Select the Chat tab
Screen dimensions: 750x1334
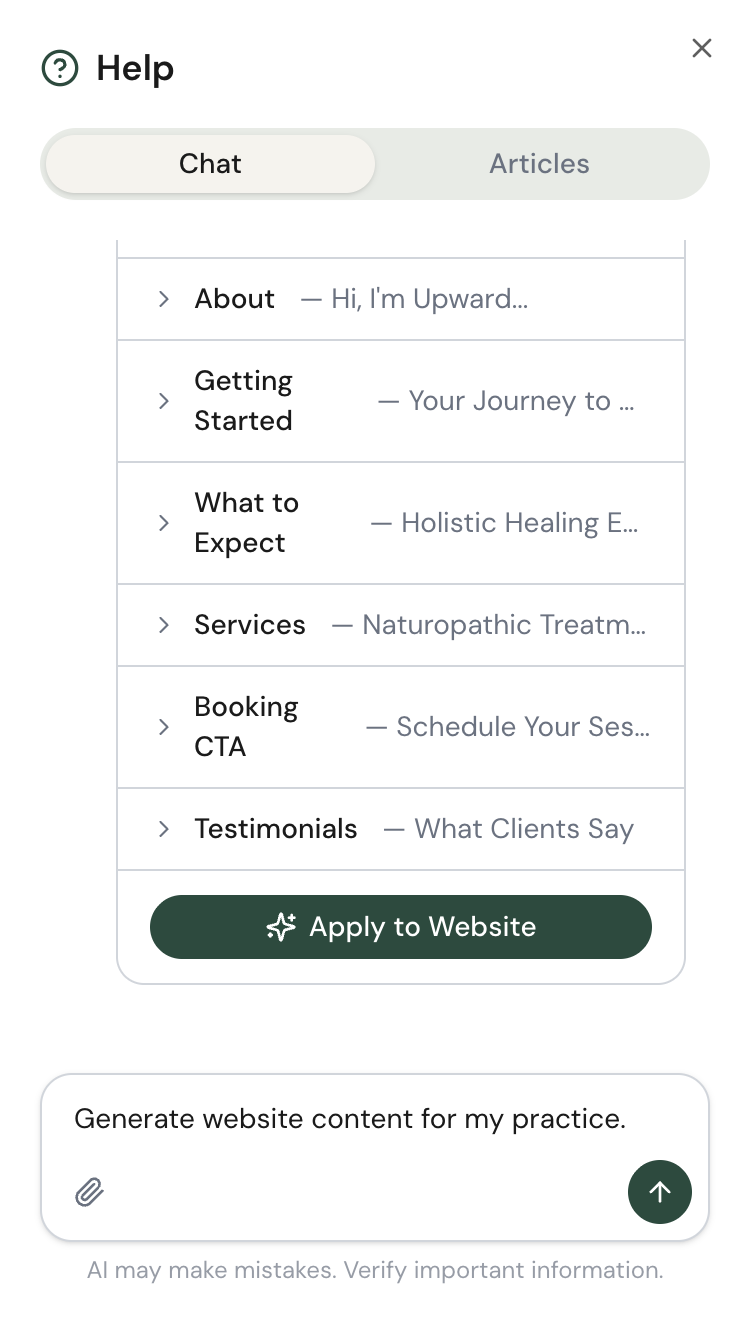pos(209,163)
